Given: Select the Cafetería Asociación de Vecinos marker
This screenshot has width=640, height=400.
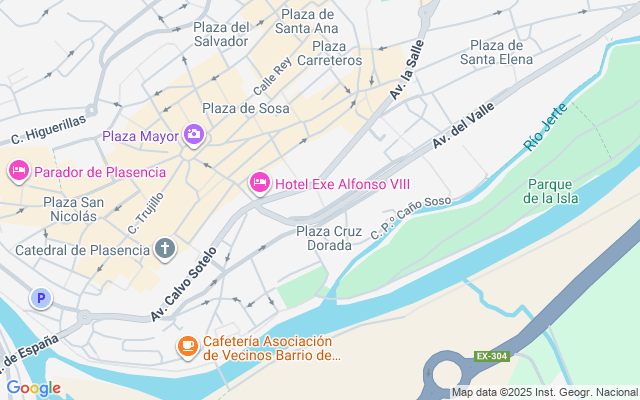Looking at the screenshot, I should (187, 346).
